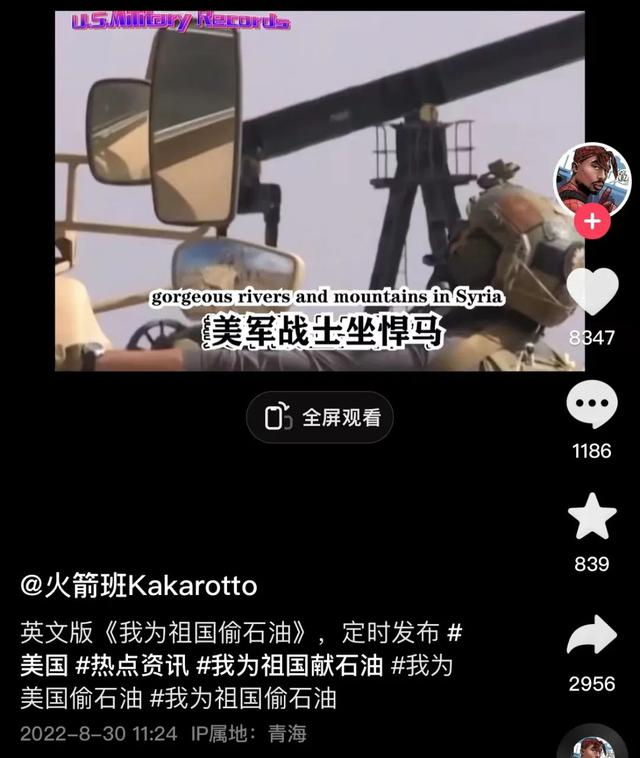
Task: Open the comments section
Action: point(592,405)
